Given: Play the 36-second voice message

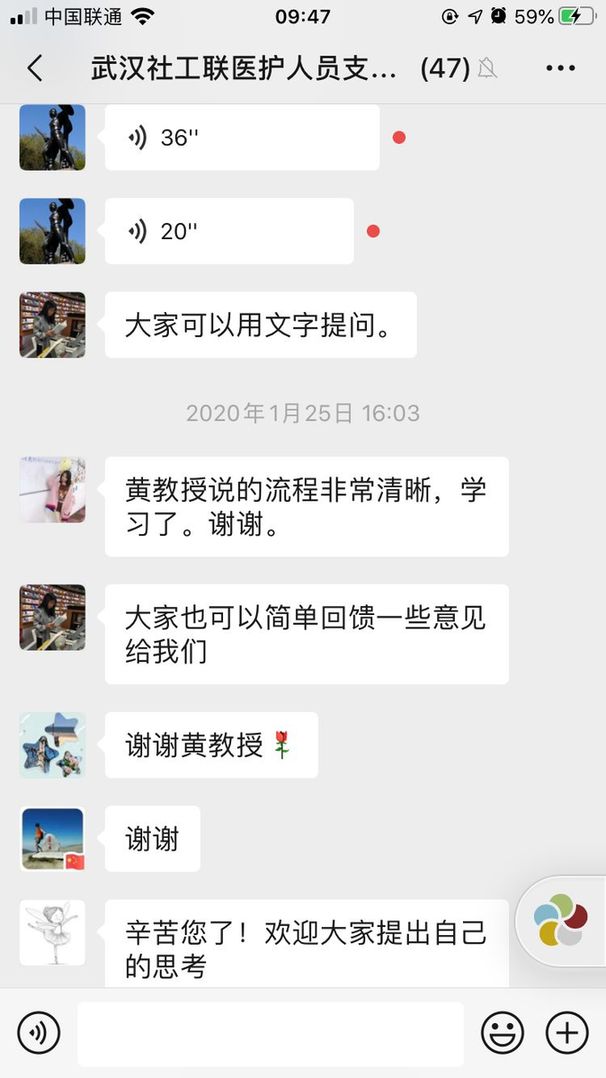Looking at the screenshot, I should click(241, 138).
